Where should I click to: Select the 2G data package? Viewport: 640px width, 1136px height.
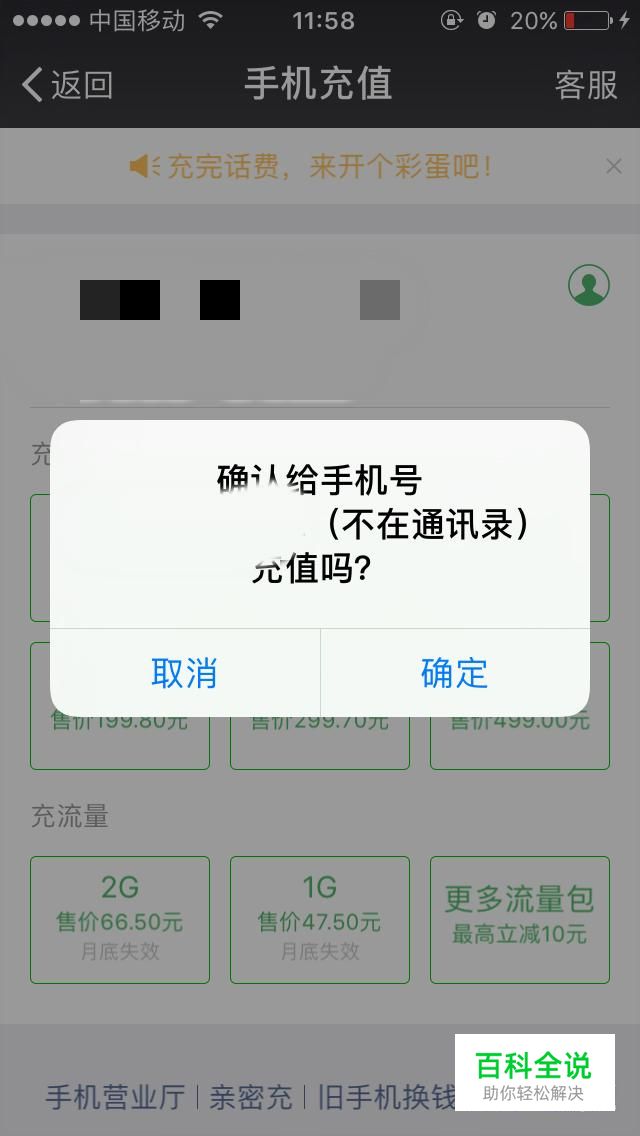click(x=120, y=919)
